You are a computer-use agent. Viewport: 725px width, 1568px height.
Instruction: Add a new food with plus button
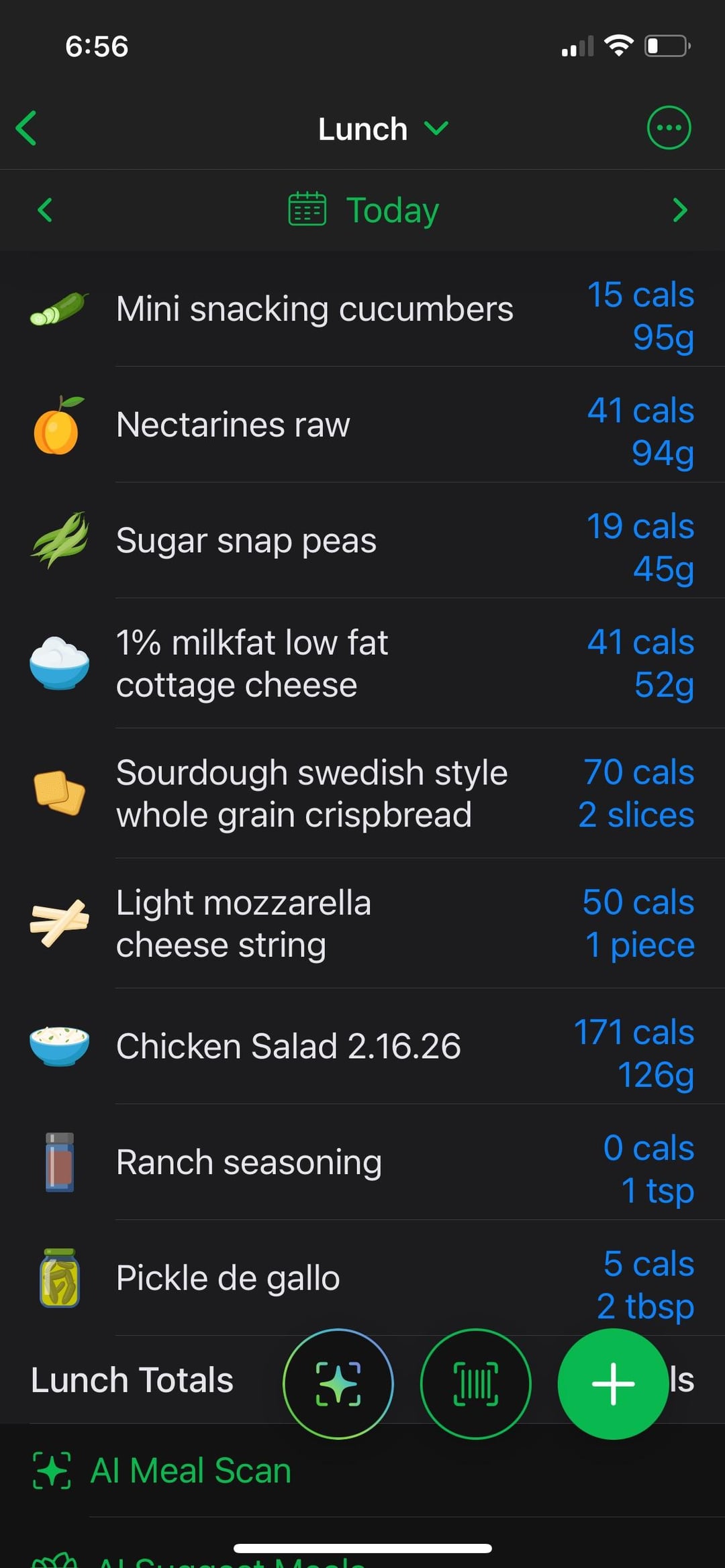[612, 1383]
